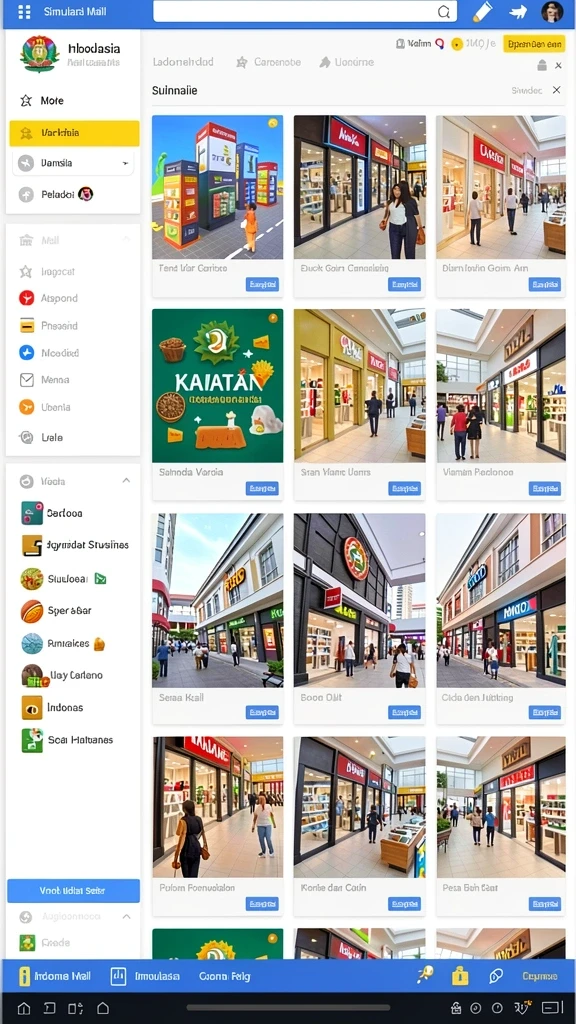576x1024 pixels.
Task: Tap the yellow button at top right
Action: [535, 44]
